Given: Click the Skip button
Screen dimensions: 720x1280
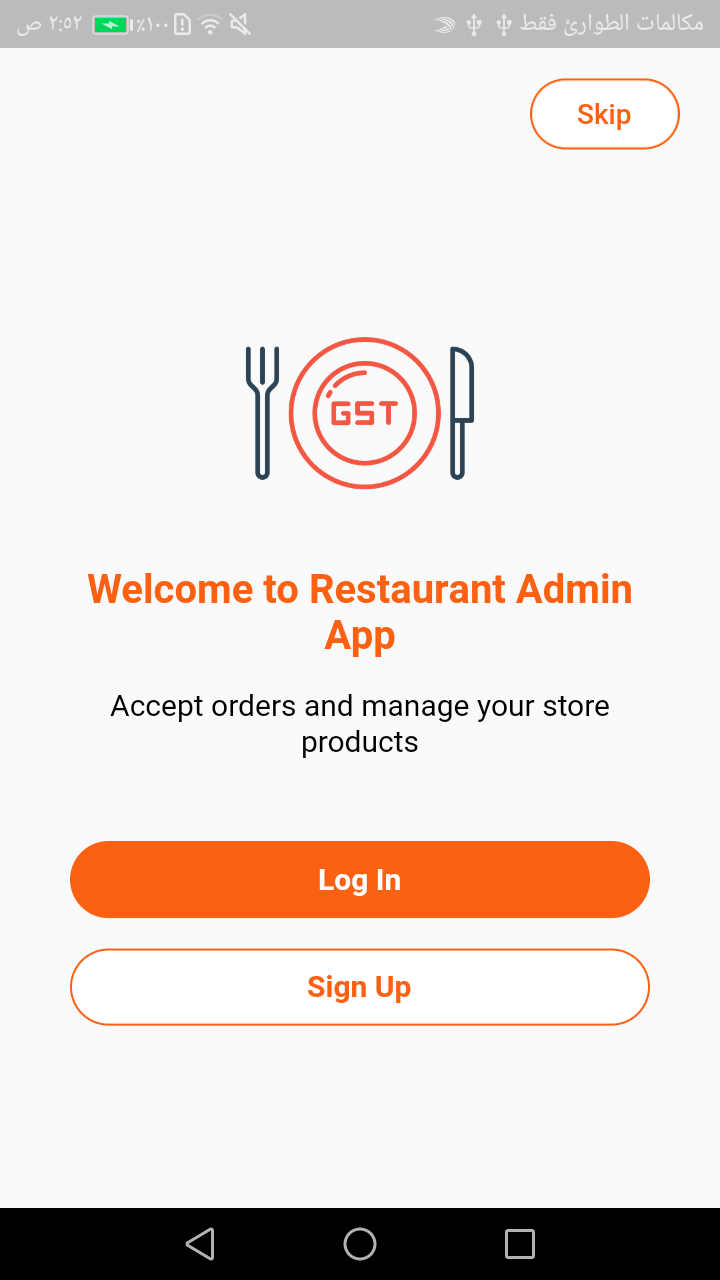Looking at the screenshot, I should (604, 113).
